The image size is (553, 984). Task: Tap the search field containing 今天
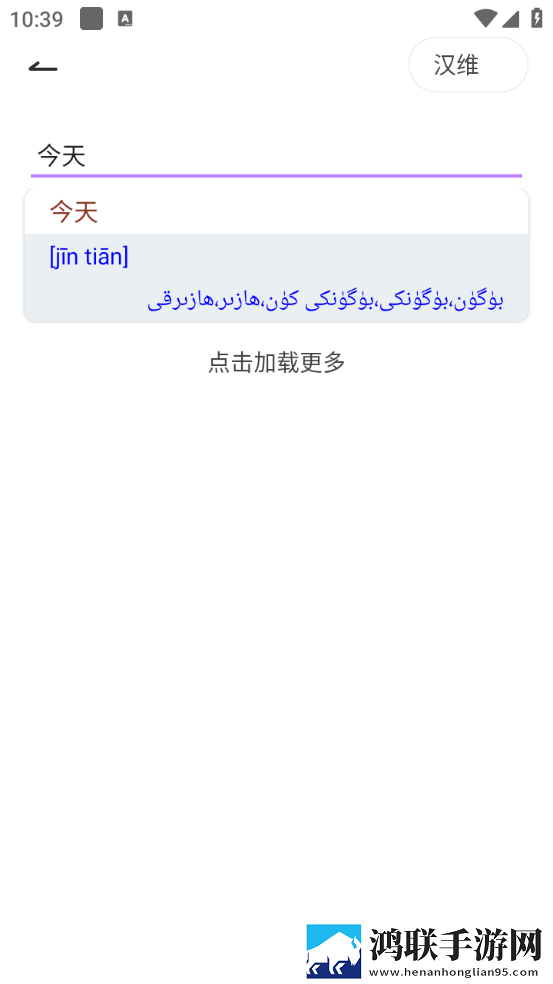(276, 156)
